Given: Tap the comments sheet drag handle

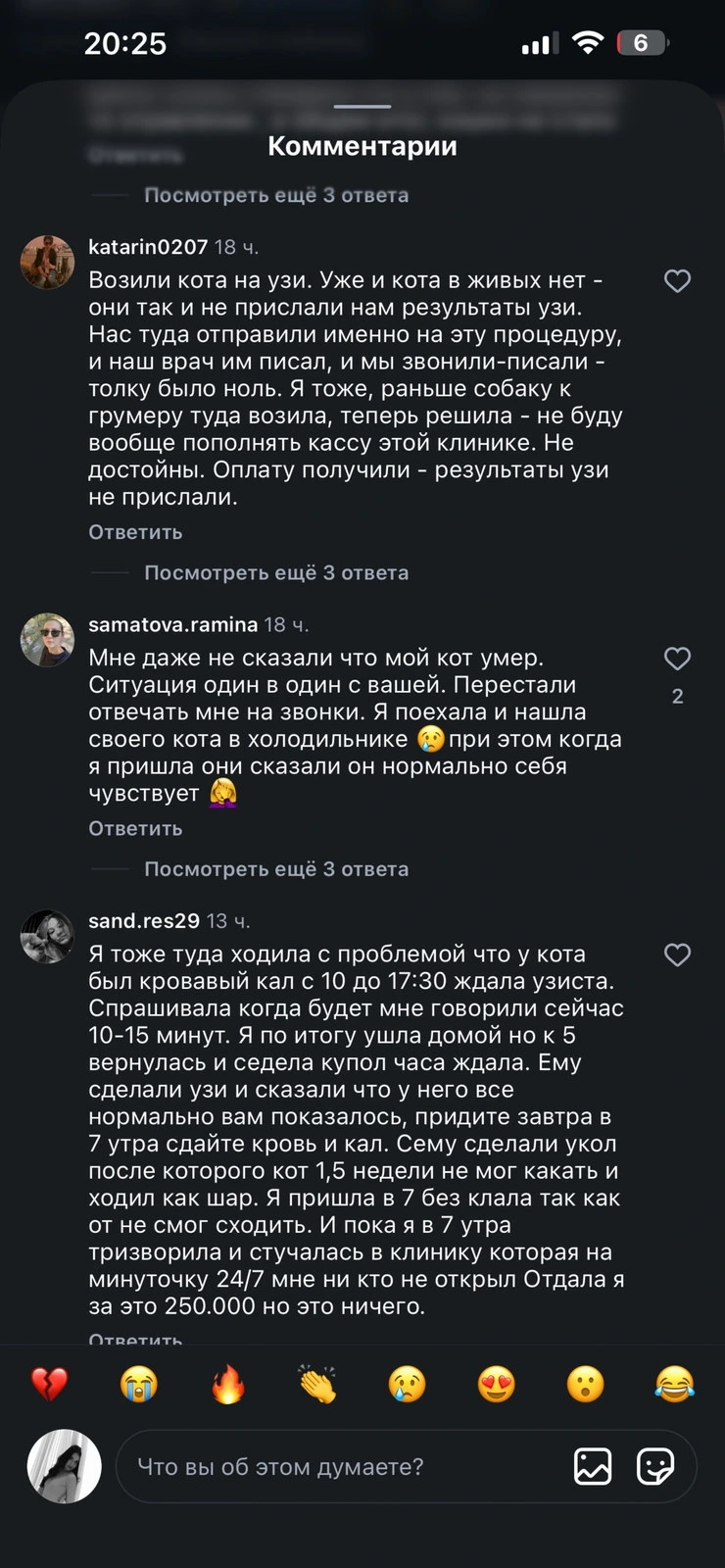Looking at the screenshot, I should [x=362, y=106].
